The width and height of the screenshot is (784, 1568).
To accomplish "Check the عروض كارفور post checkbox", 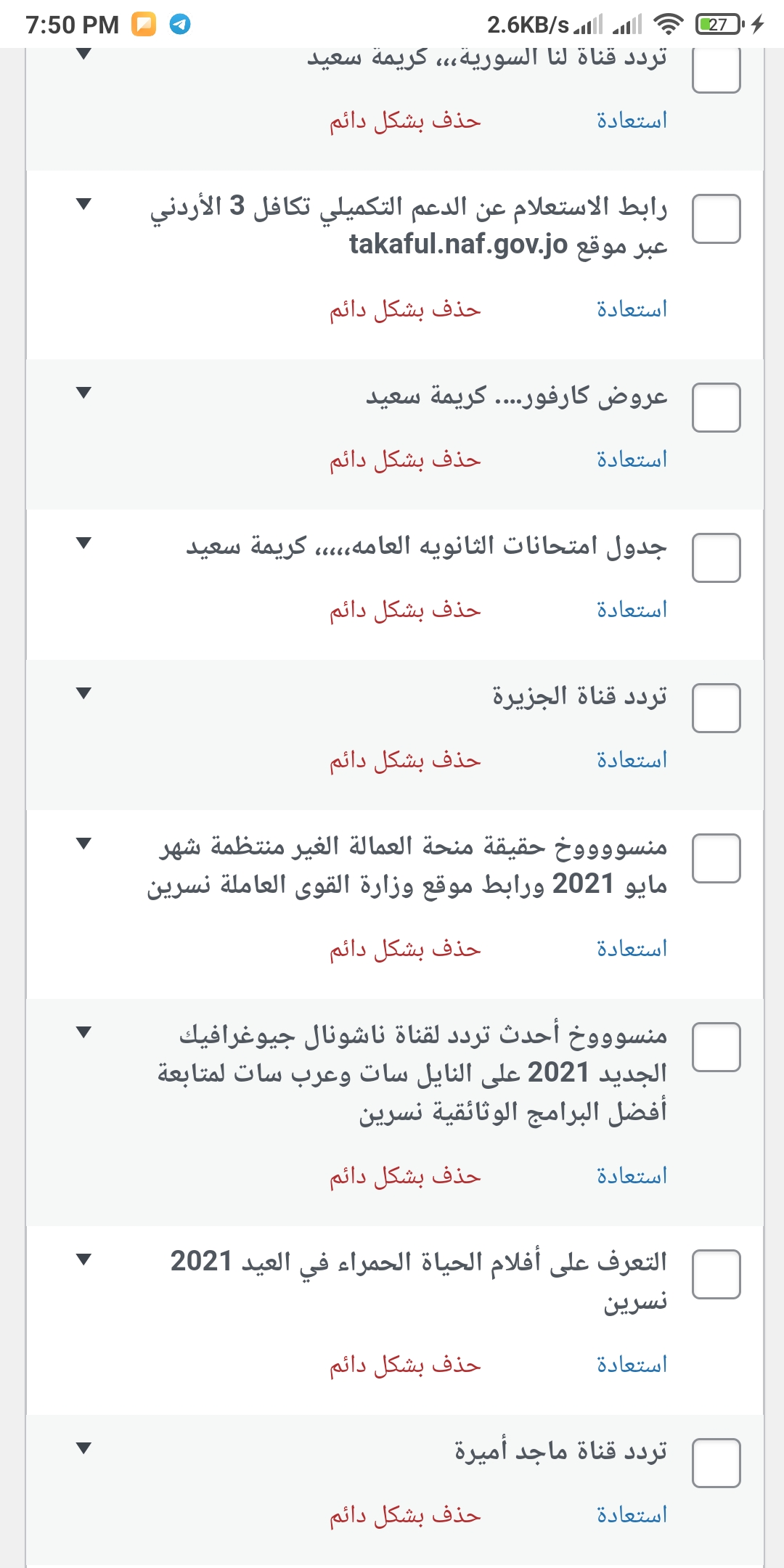I will tap(716, 407).
